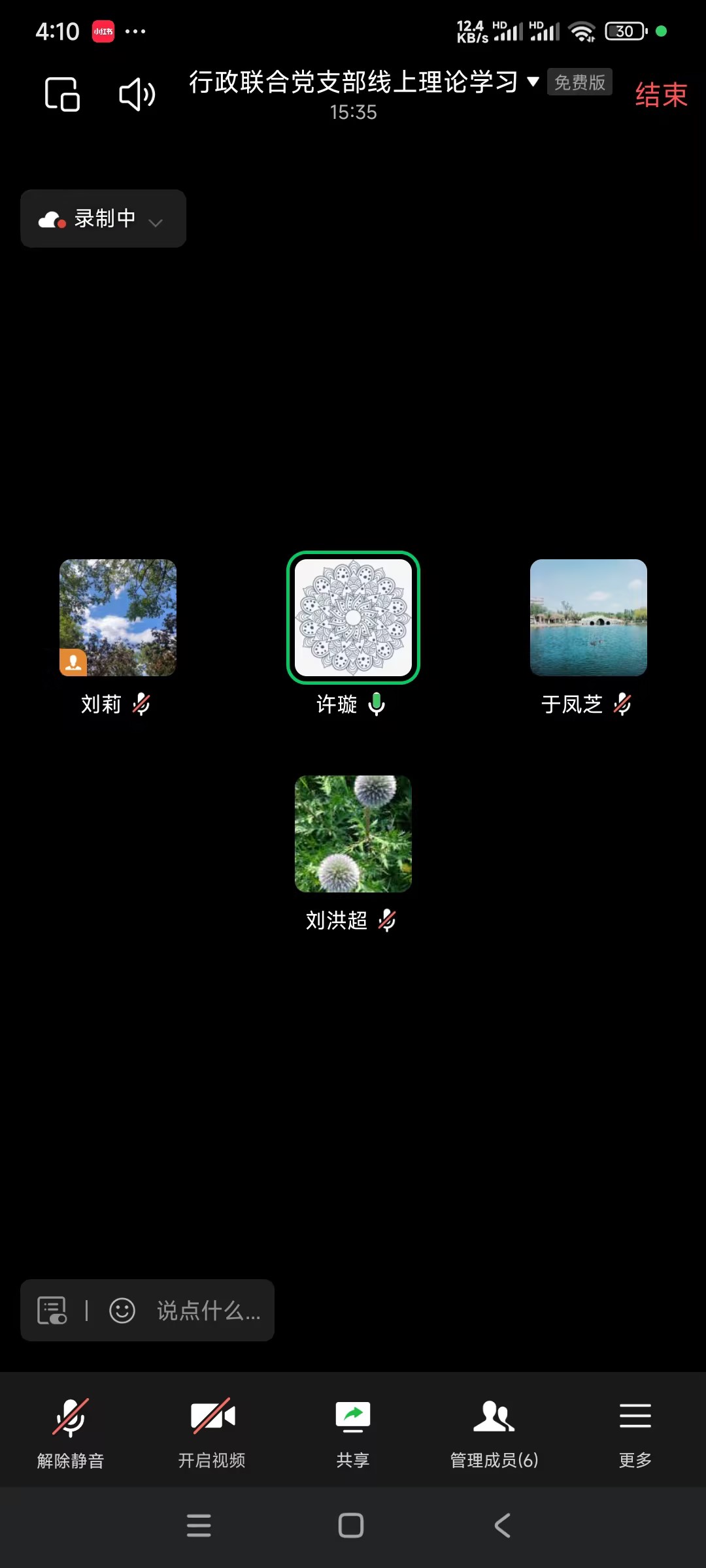This screenshot has height=1568, width=706.
Task: Open participant tile for 刘莉
Action: coord(118,617)
